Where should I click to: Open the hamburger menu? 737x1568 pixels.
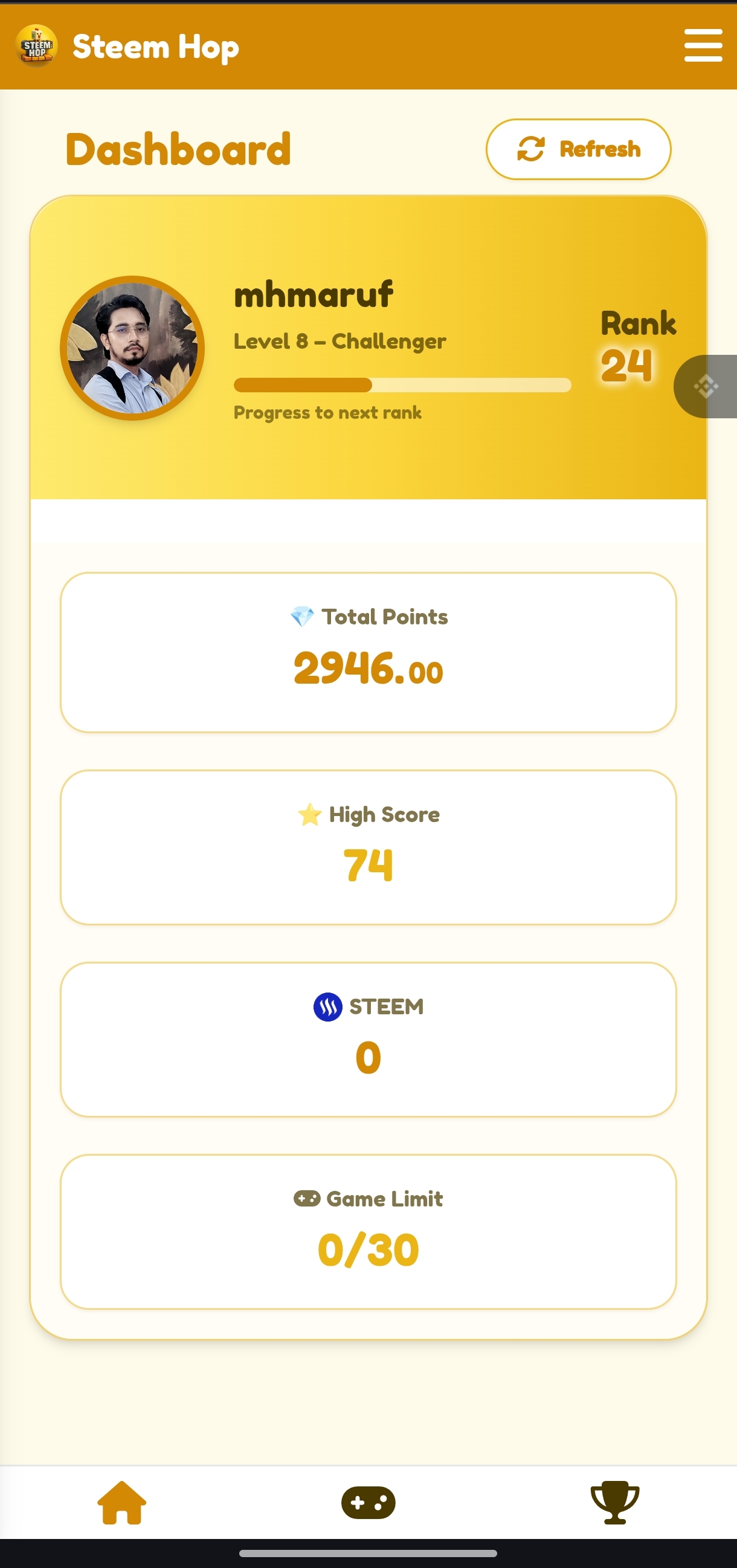[x=703, y=46]
